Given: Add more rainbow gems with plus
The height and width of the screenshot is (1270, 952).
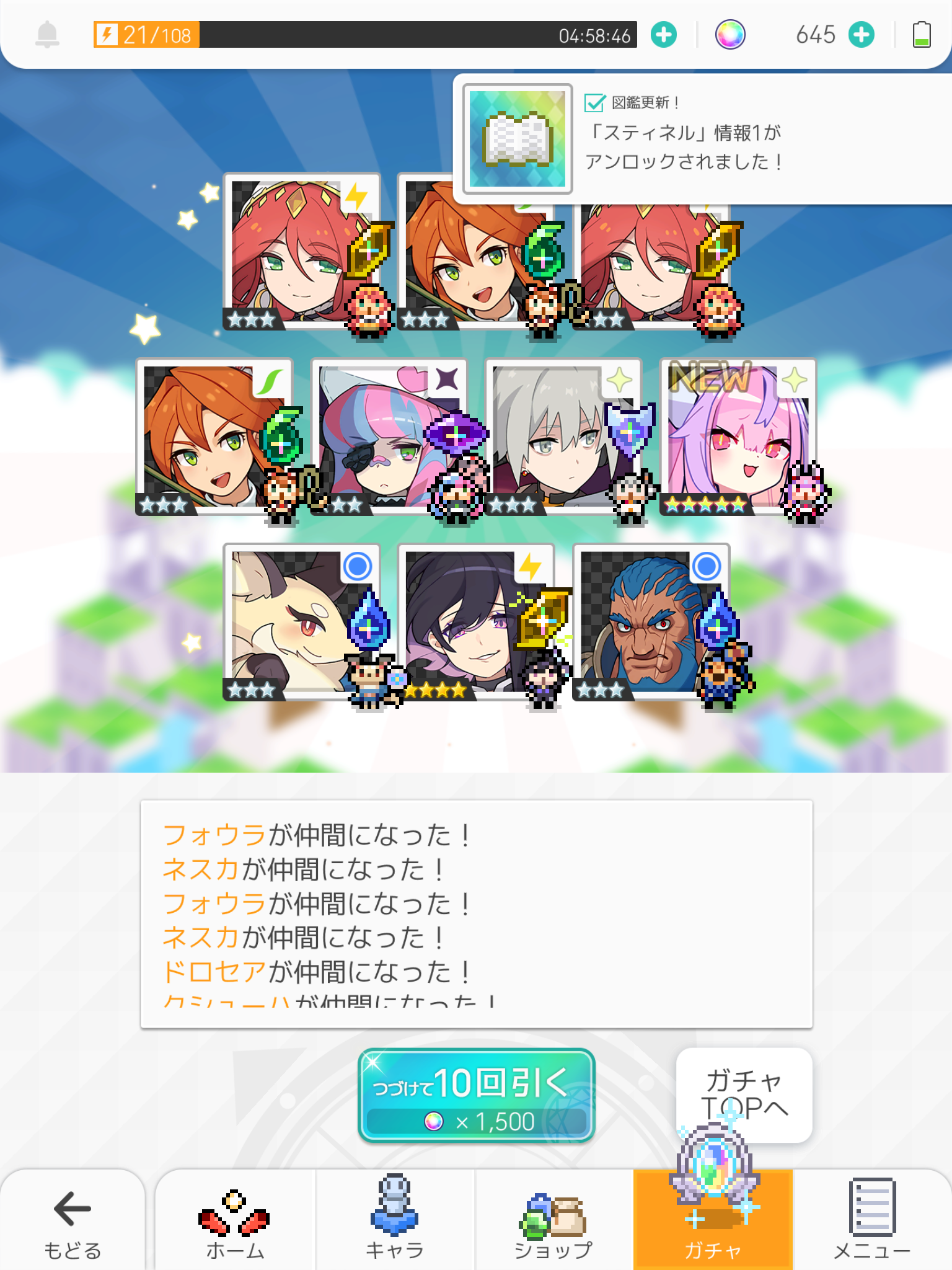Looking at the screenshot, I should pos(861,35).
